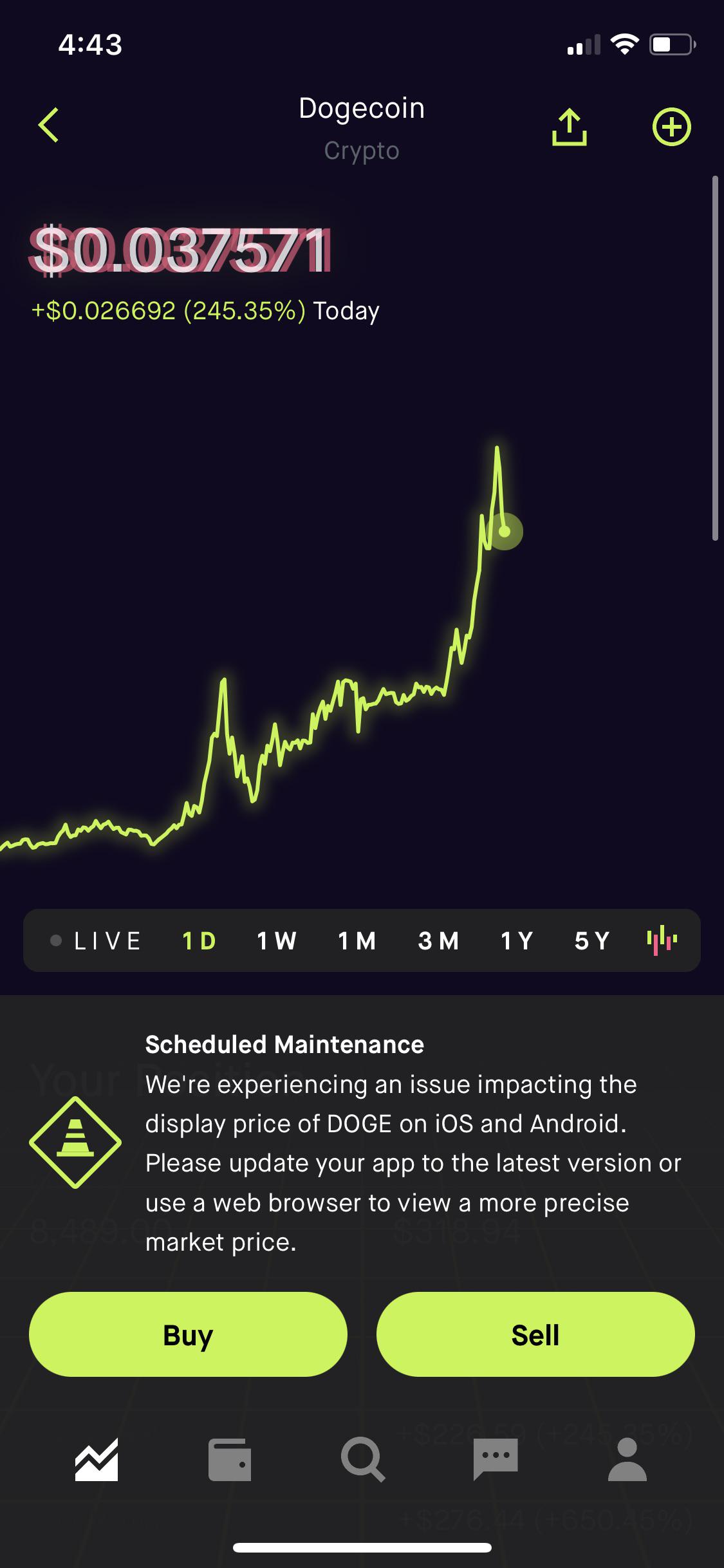724x1568 pixels.
Task: Open the account profile tab
Action: pyautogui.click(x=627, y=1460)
